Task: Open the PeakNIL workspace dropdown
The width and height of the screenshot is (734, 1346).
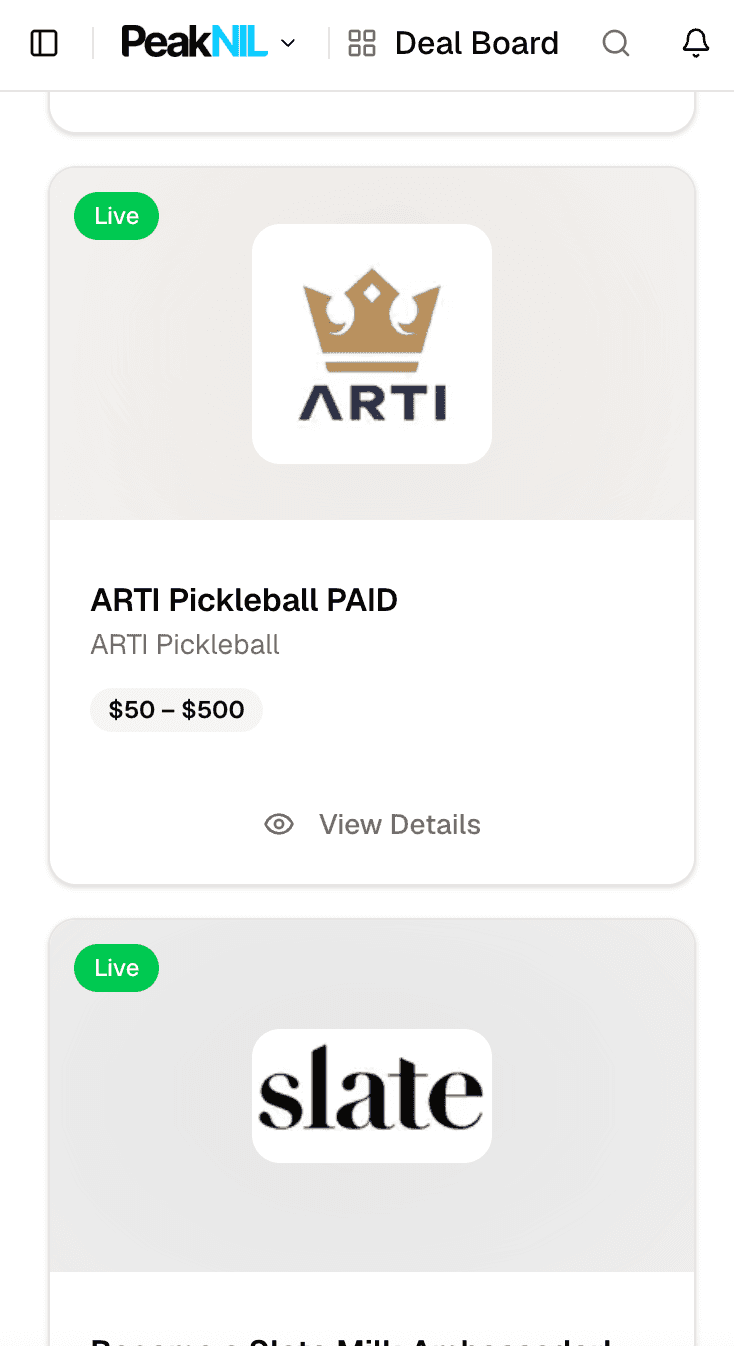Action: pyautogui.click(x=209, y=43)
